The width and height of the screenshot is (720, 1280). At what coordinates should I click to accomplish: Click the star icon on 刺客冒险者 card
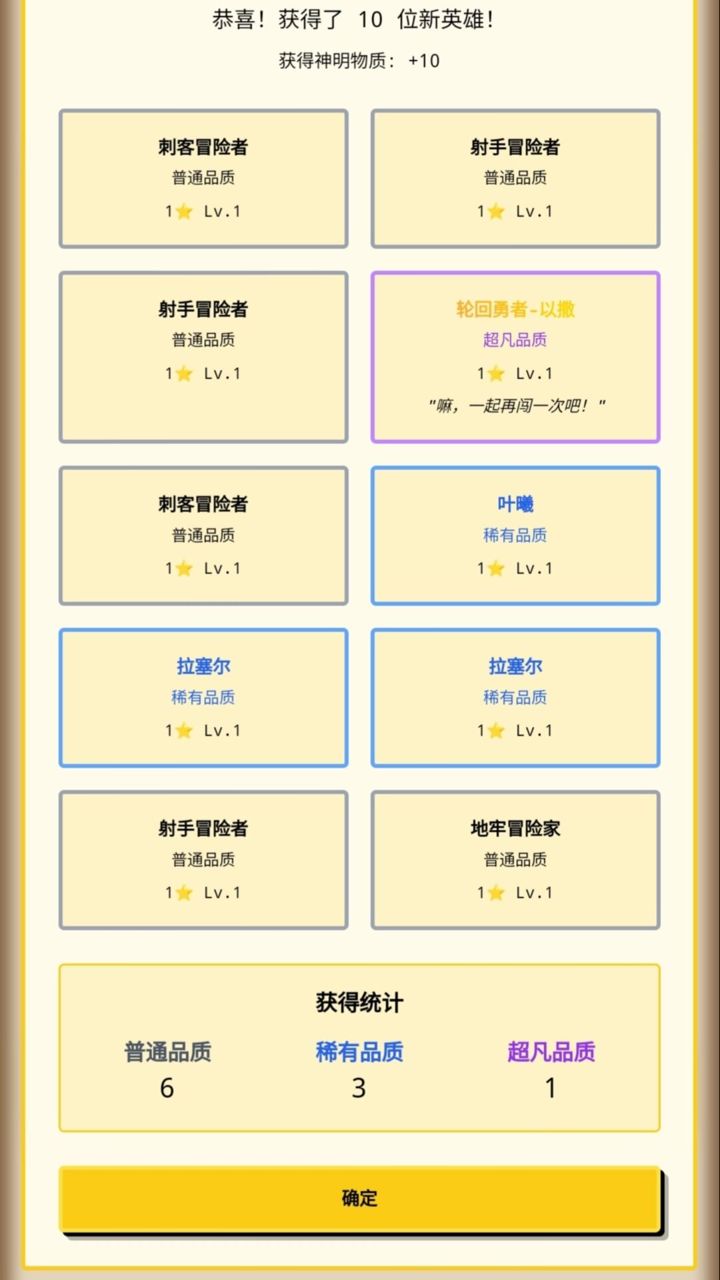pyautogui.click(x=183, y=211)
